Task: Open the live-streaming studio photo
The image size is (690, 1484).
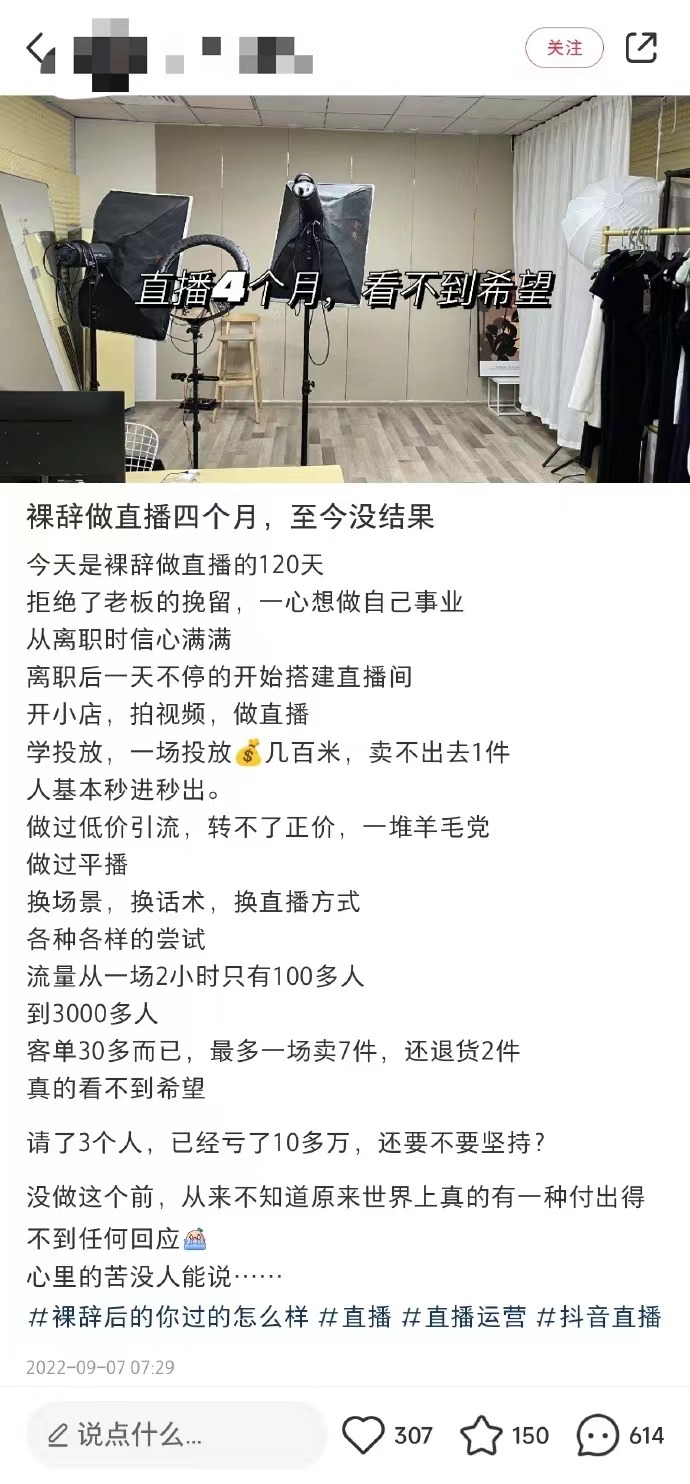Action: point(345,288)
